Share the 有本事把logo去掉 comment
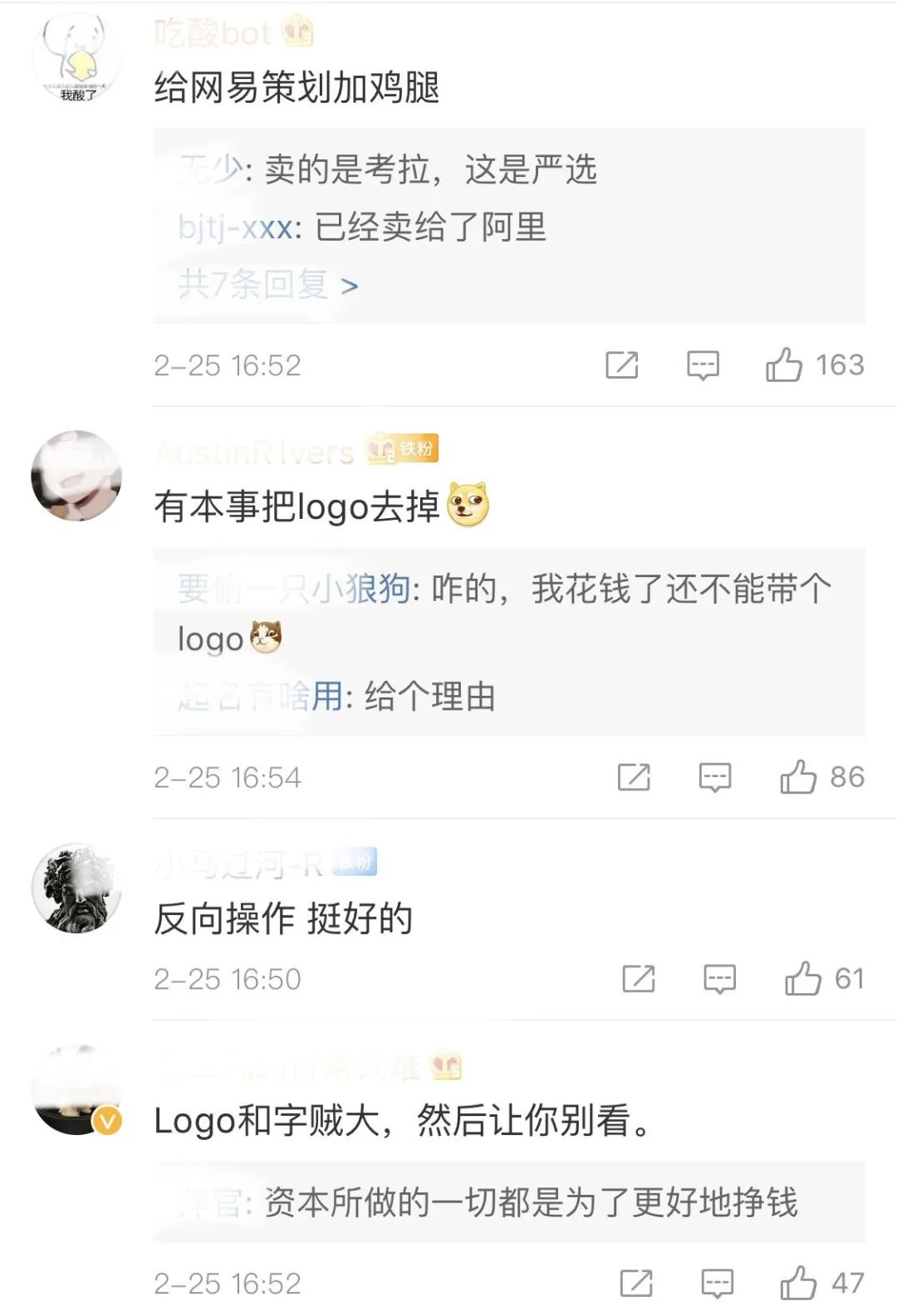 (x=634, y=777)
